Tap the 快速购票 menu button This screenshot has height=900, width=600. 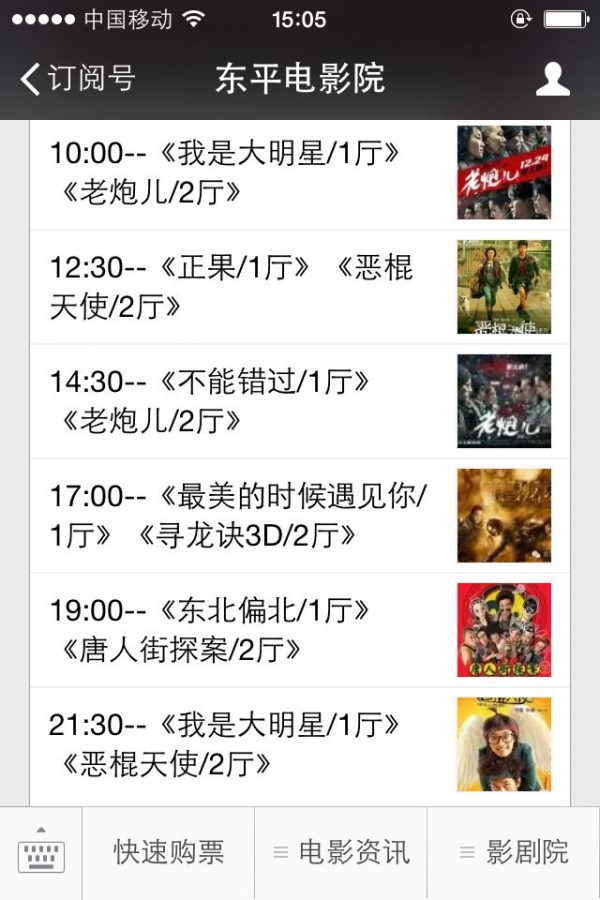[168, 853]
